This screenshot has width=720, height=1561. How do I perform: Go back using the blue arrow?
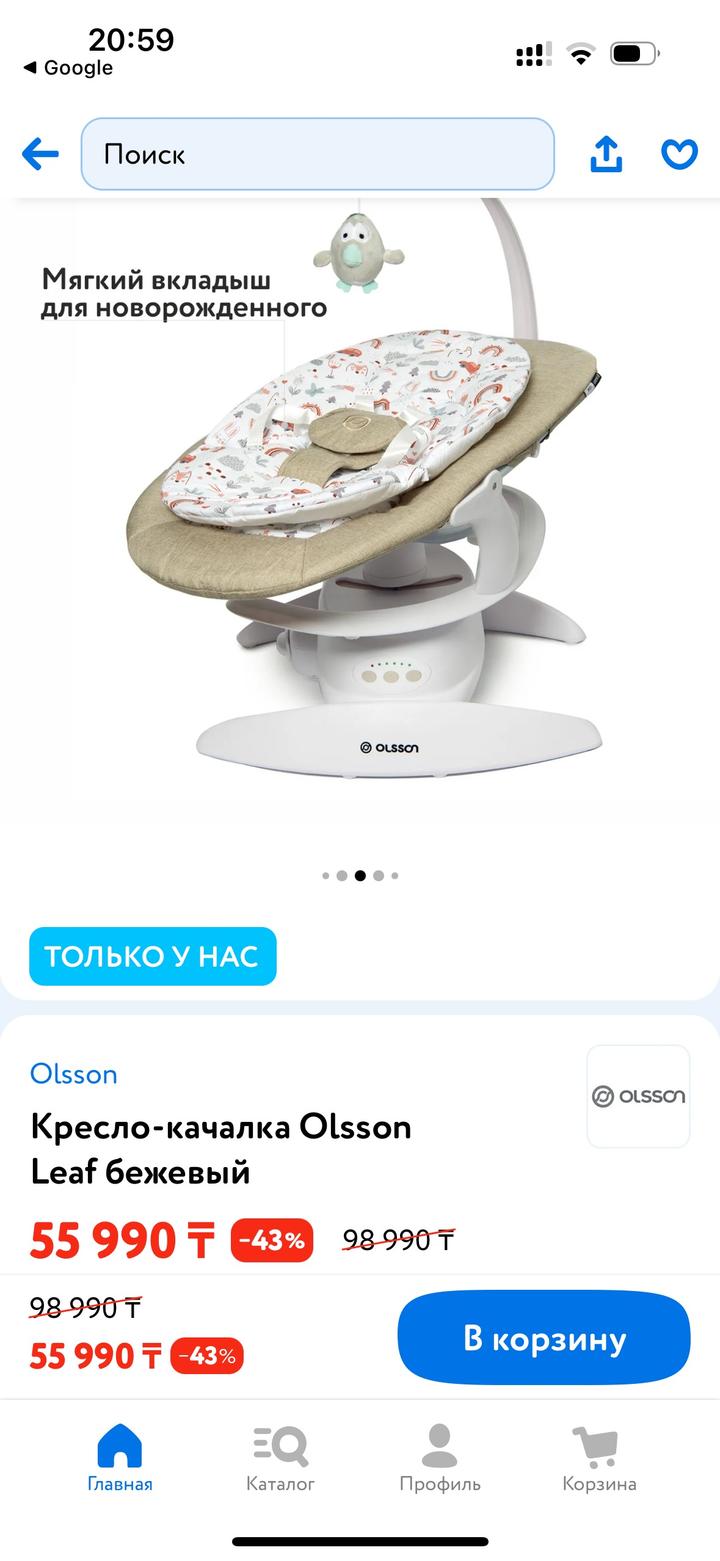pos(40,154)
